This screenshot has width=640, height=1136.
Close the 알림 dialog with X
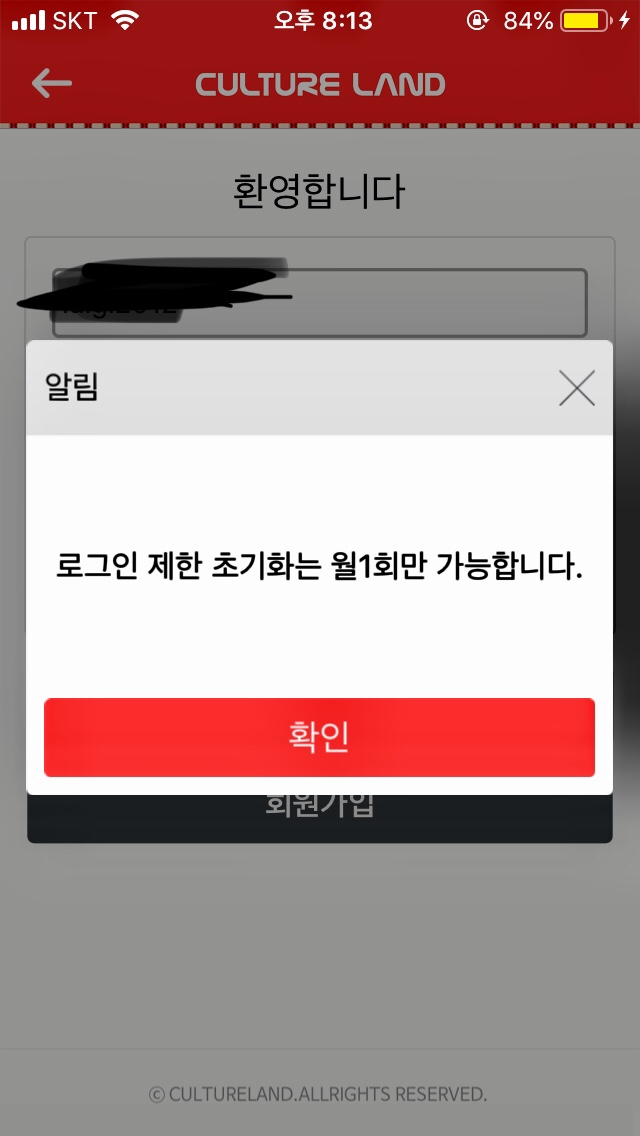pyautogui.click(x=577, y=388)
